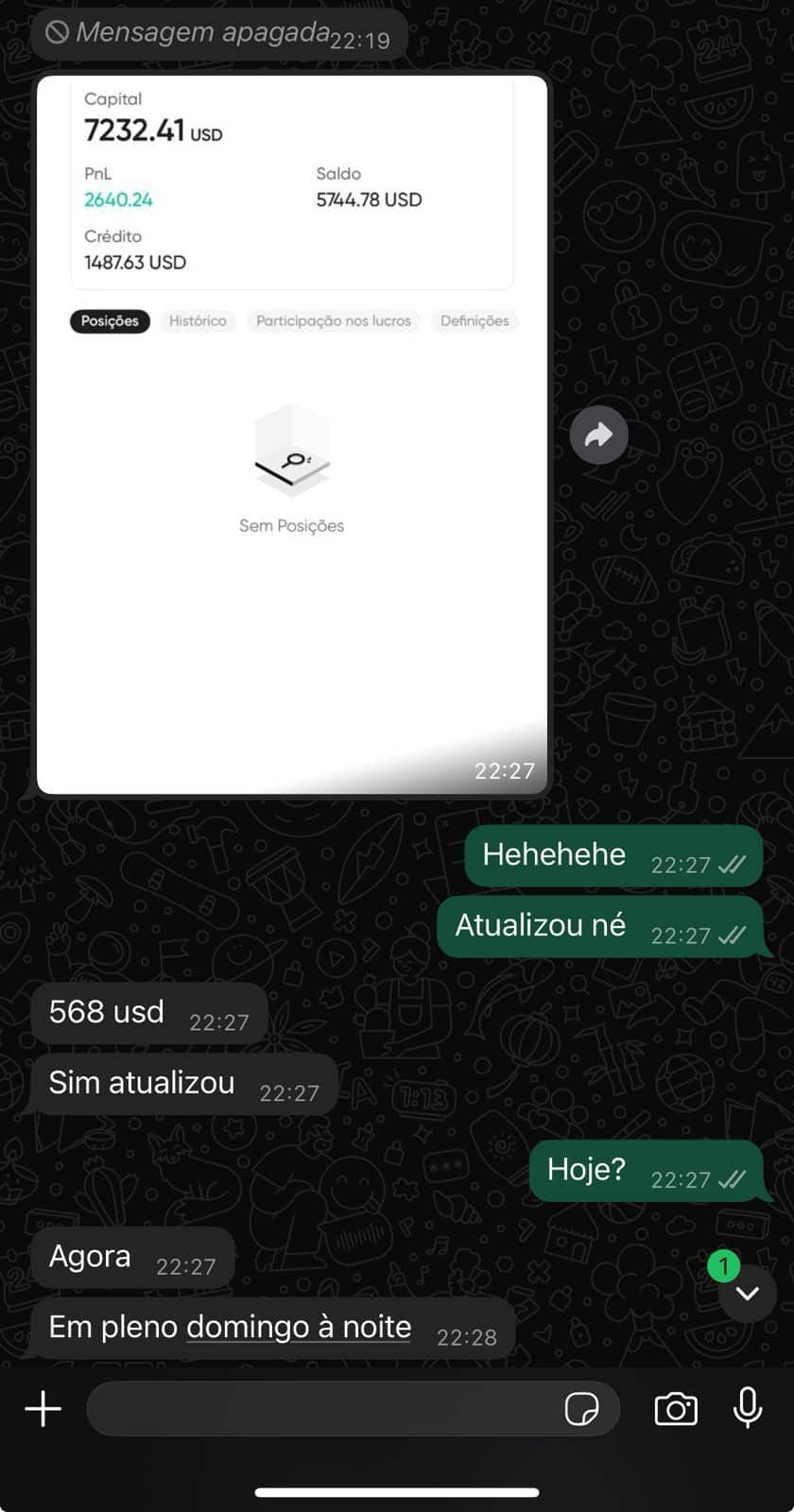This screenshot has width=794, height=1512.
Task: Forward the received image with the arrow
Action: tap(598, 435)
